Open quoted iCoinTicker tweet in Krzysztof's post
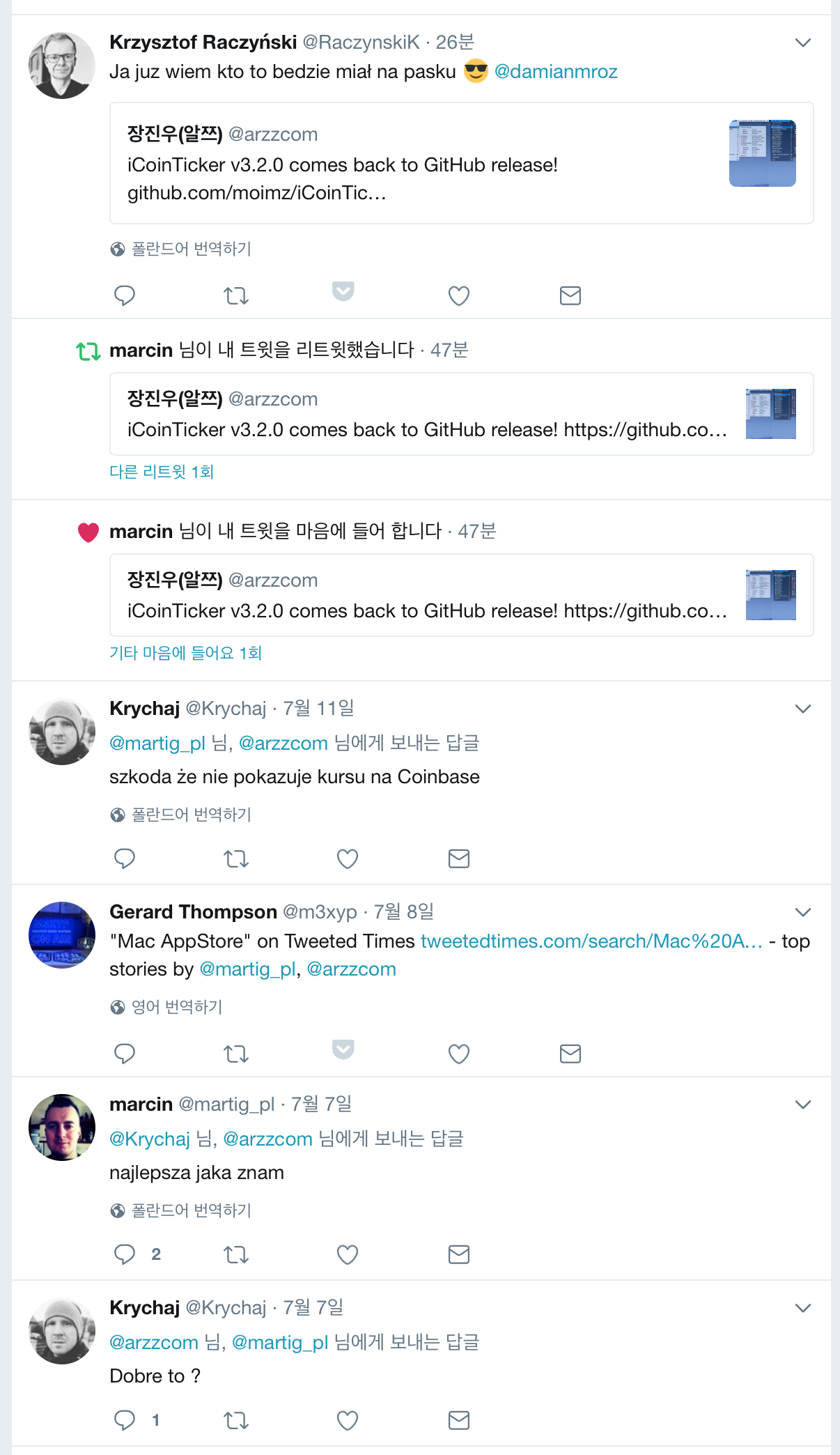 tap(418, 164)
